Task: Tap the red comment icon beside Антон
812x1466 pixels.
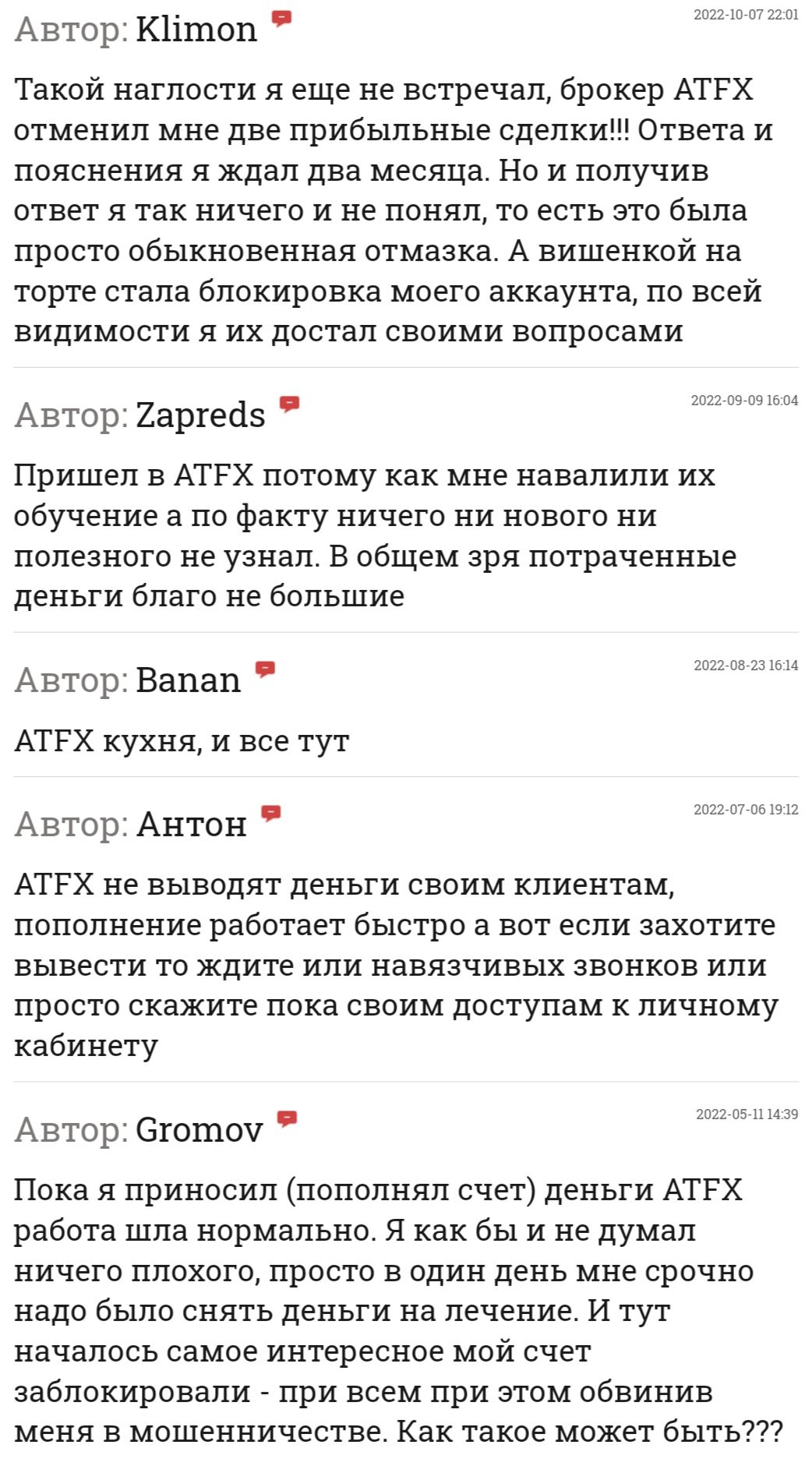Action: pos(270,813)
